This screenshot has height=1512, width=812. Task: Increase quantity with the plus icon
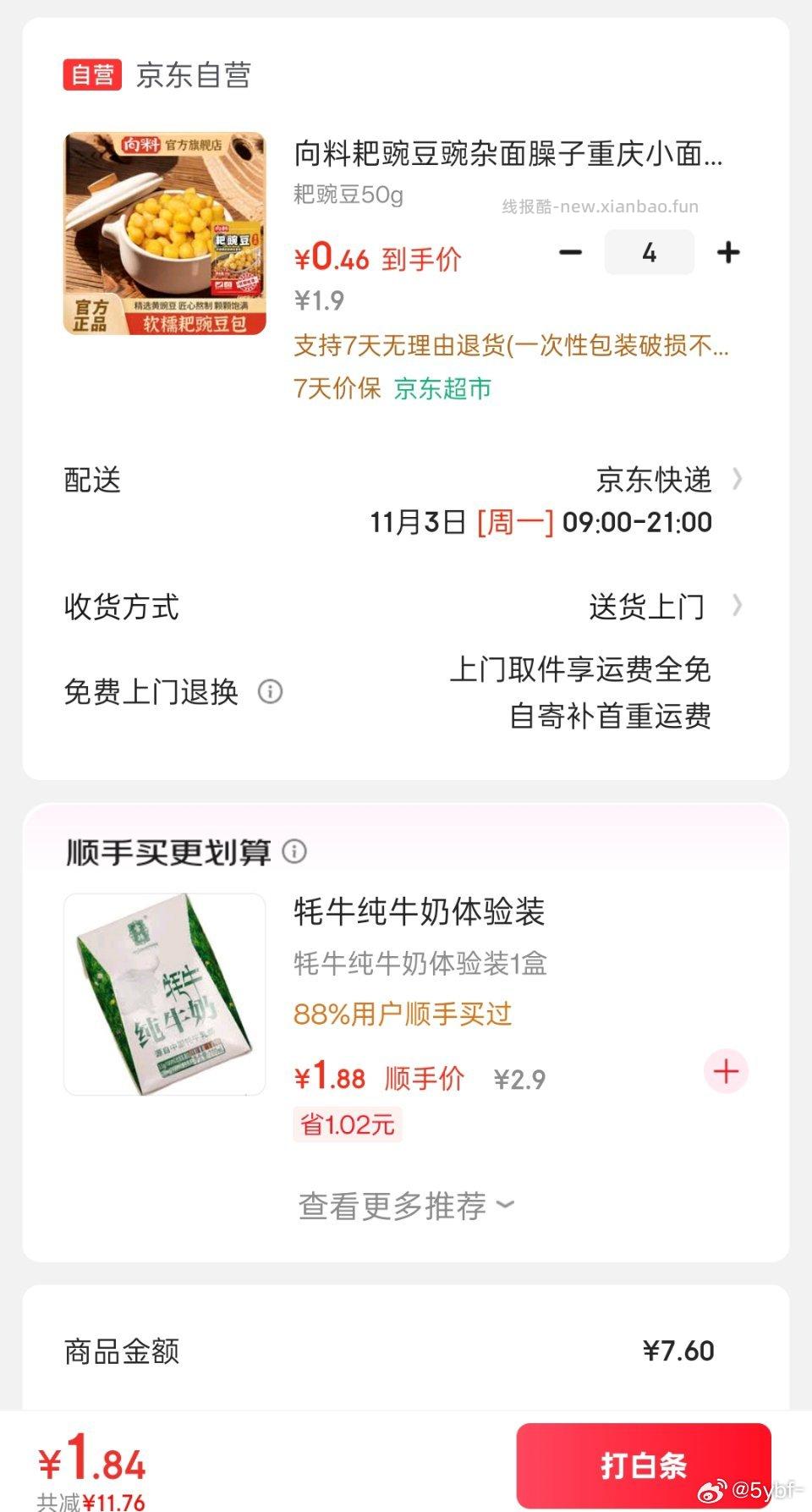[727, 252]
